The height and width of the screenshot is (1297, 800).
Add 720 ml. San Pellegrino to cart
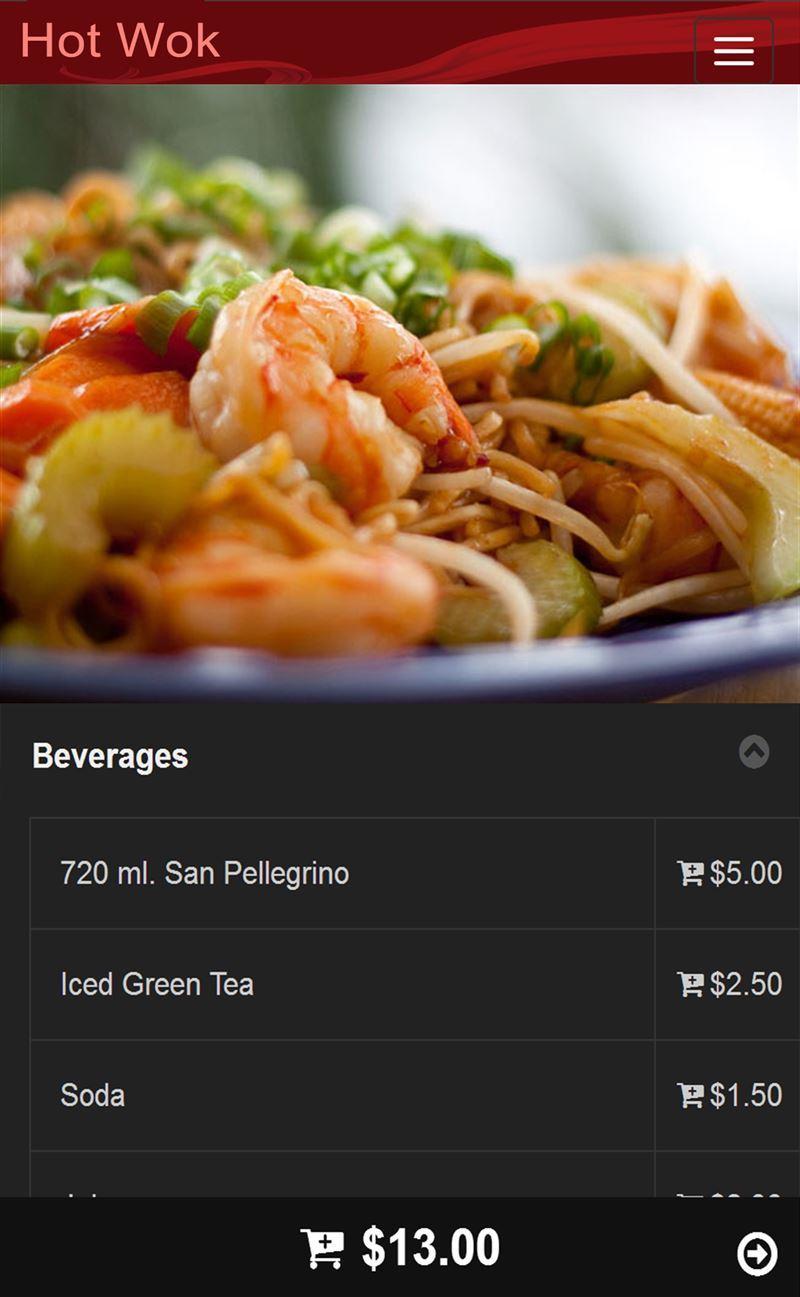pos(729,873)
